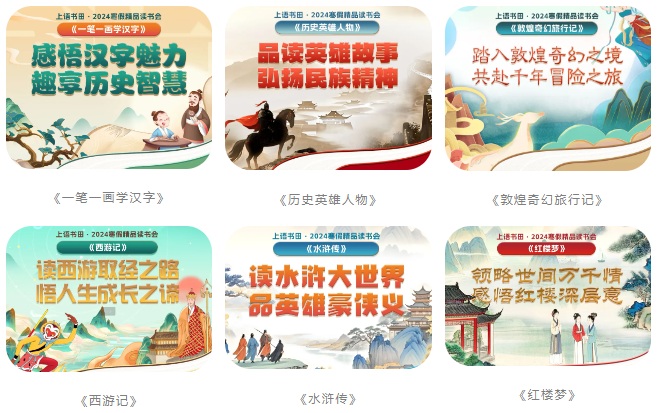659x413 pixels.
Task: Open the《水浒传》reading club tile
Action: click(x=328, y=298)
